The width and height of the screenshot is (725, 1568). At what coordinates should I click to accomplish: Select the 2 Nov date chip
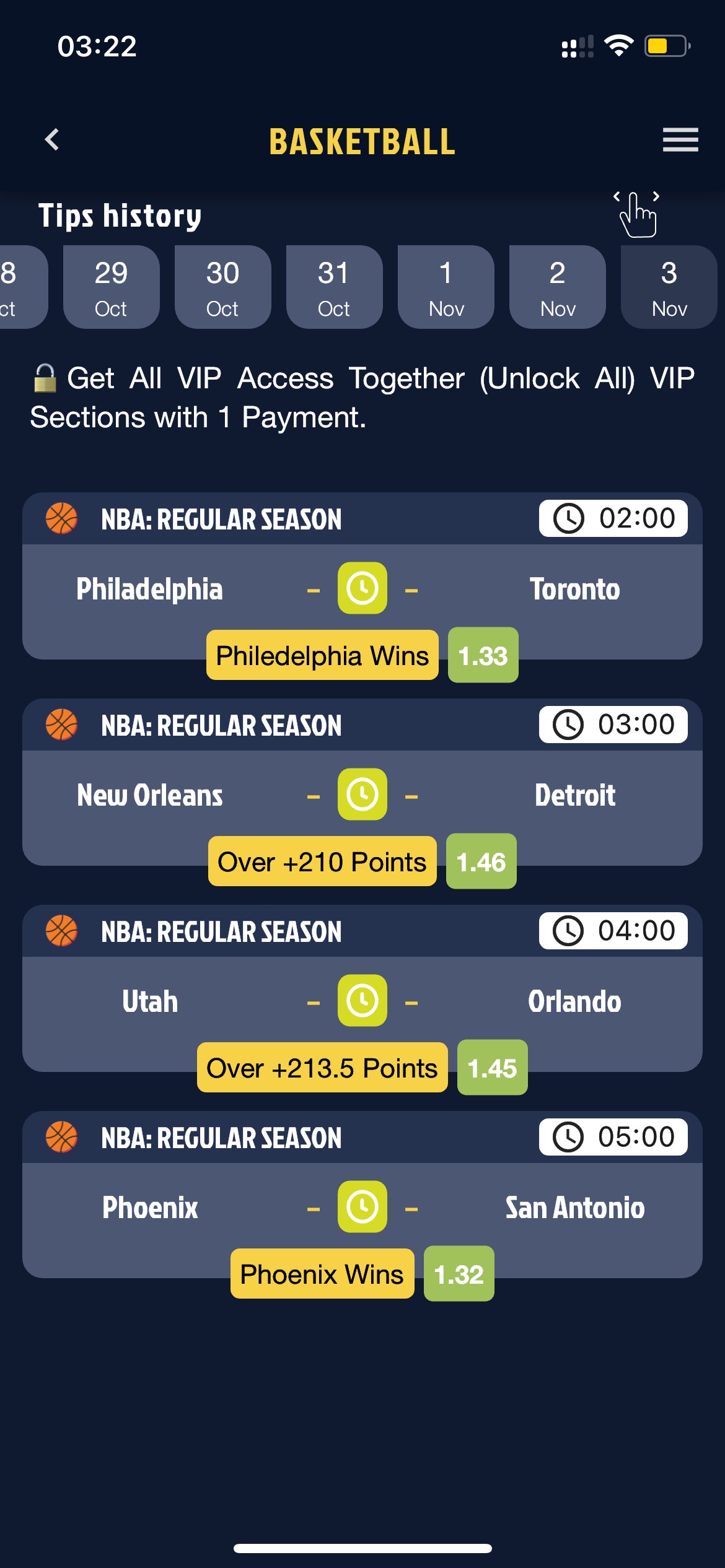pos(558,287)
